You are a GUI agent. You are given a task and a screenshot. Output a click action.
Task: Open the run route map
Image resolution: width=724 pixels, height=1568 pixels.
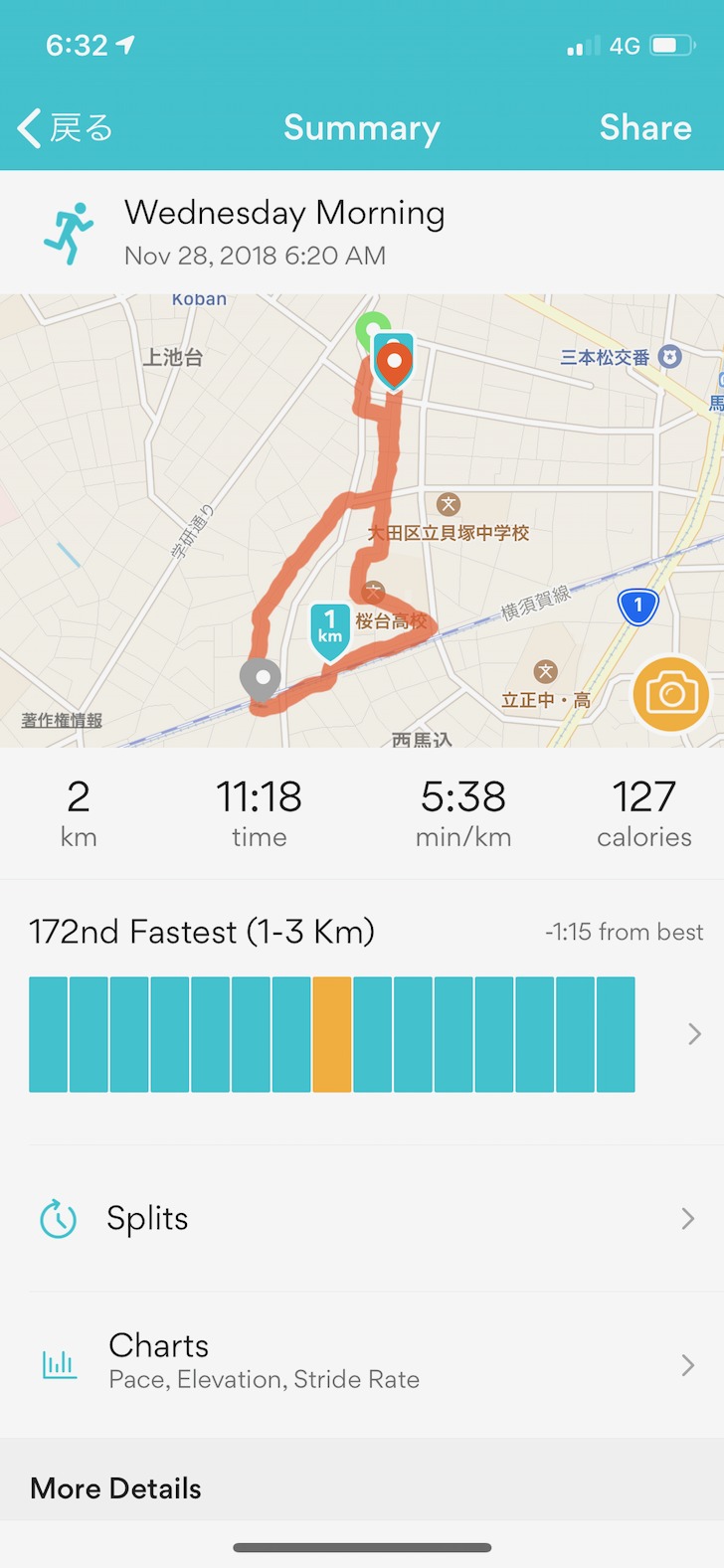pos(362,520)
